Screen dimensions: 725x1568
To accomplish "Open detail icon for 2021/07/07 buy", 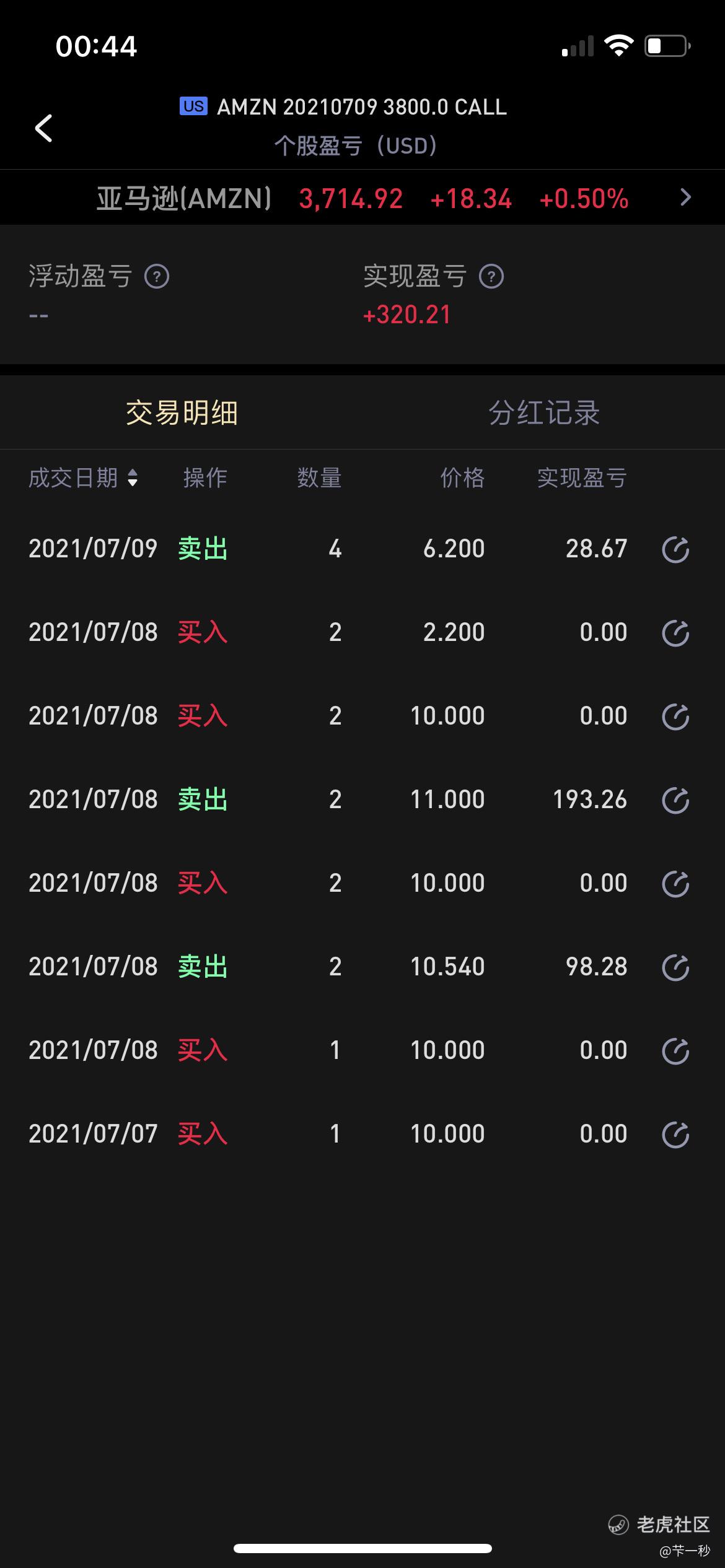I will (675, 1135).
